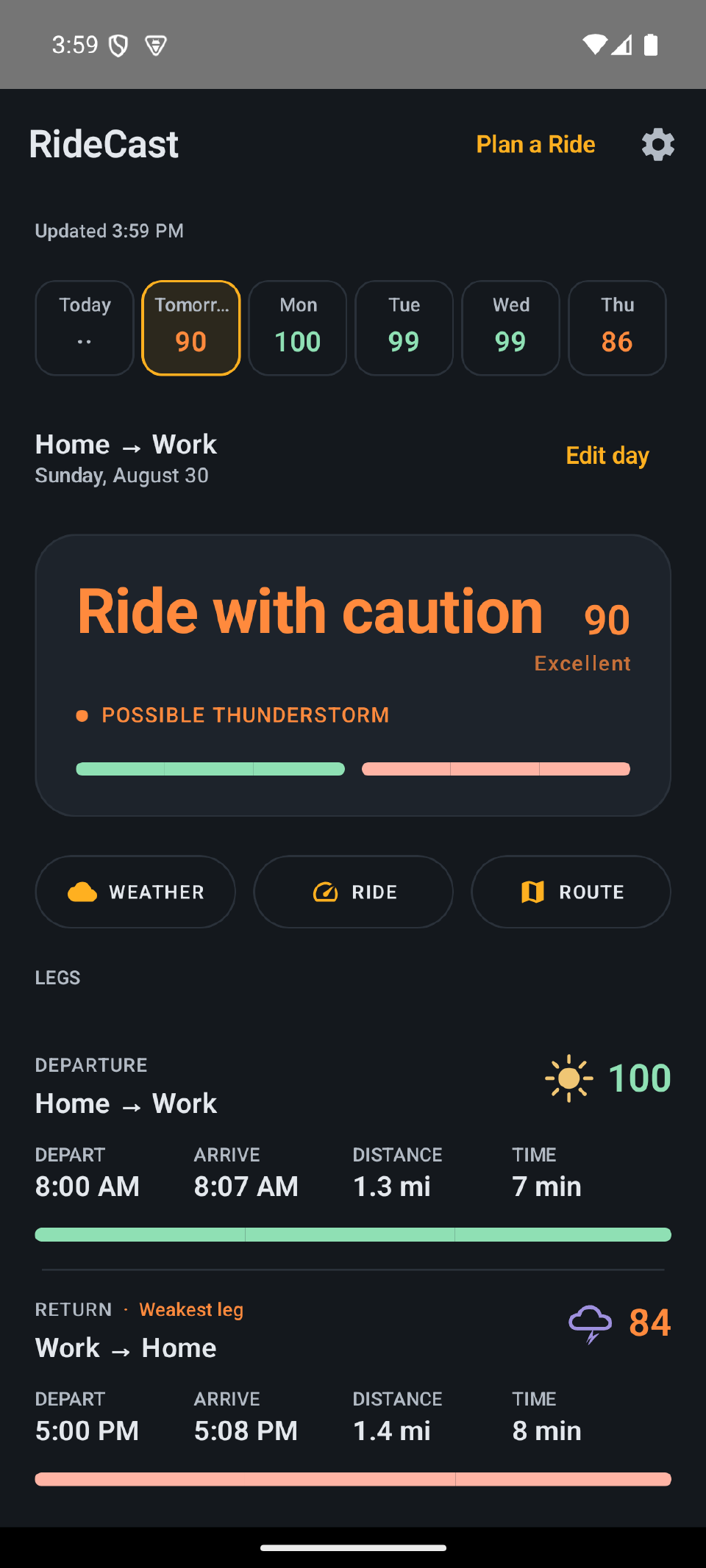This screenshot has height=1568, width=706.
Task: Open the settings gear
Action: tap(657, 145)
